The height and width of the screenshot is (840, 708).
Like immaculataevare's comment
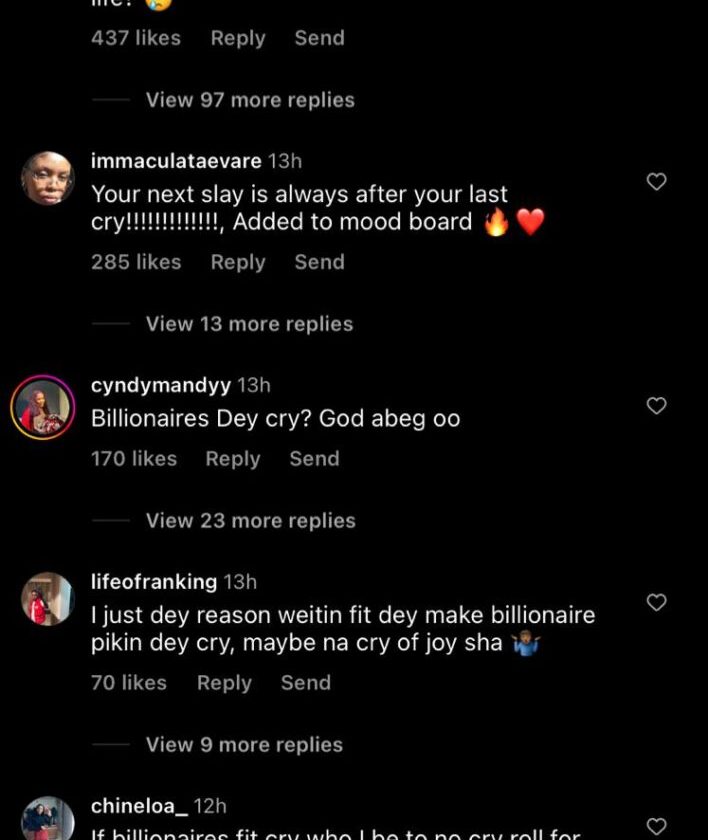pyautogui.click(x=656, y=182)
